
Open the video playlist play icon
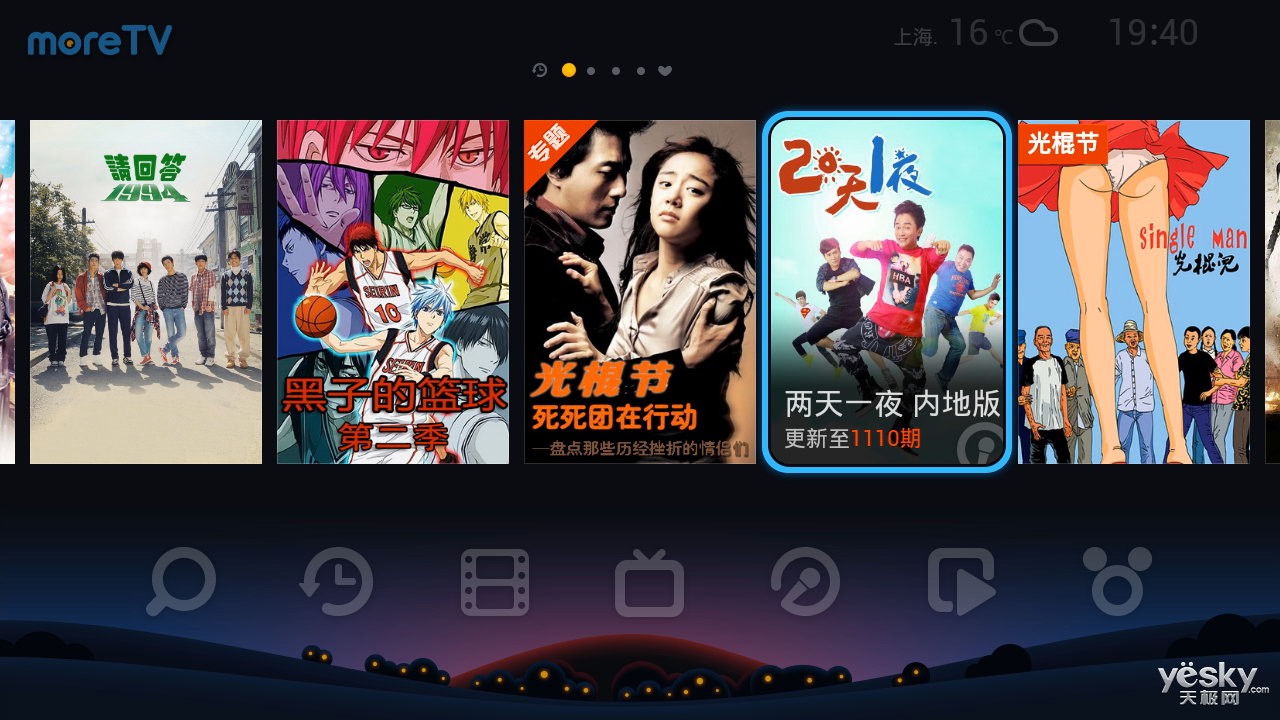coord(960,582)
